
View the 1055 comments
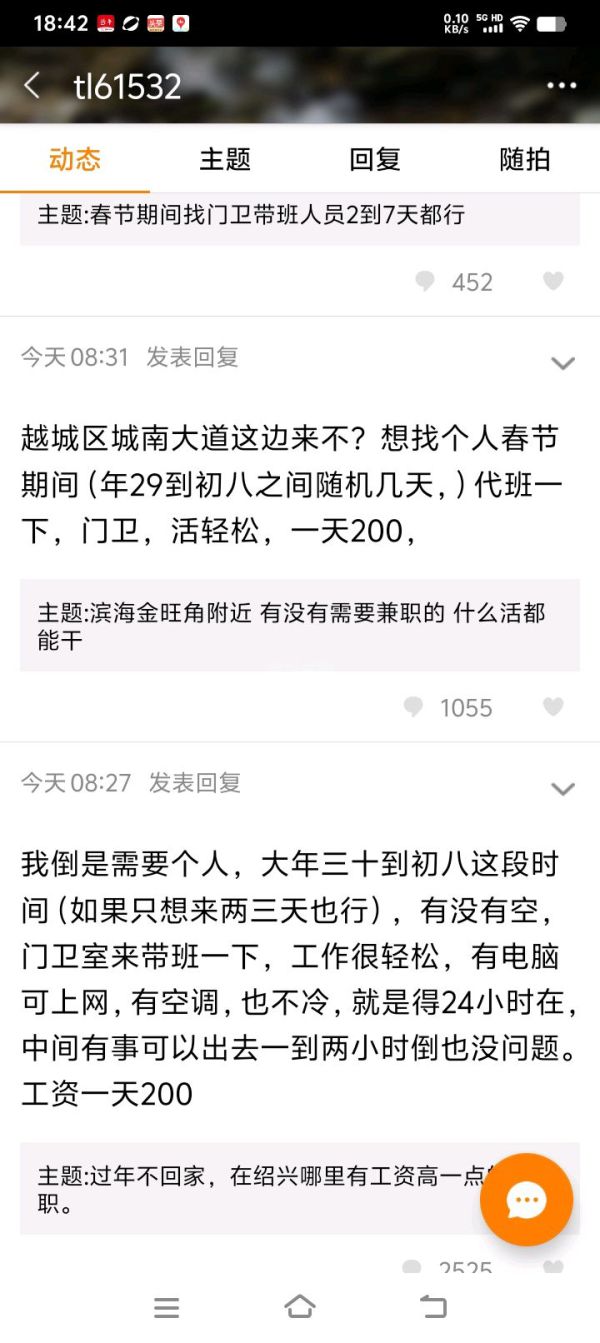click(x=449, y=708)
